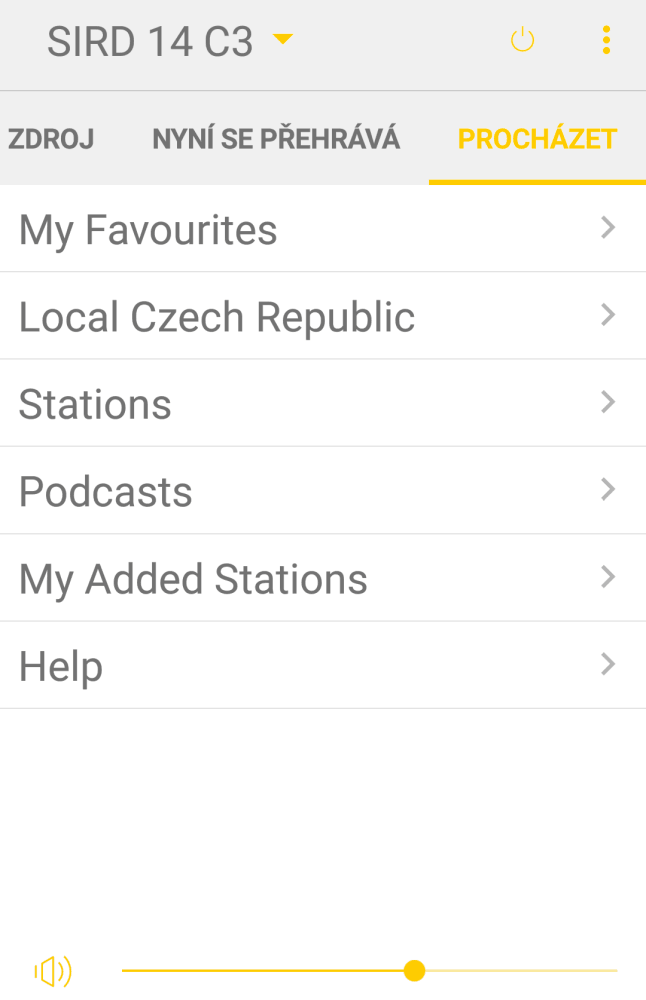
Task: Open the Stations list
Action: pos(322,403)
